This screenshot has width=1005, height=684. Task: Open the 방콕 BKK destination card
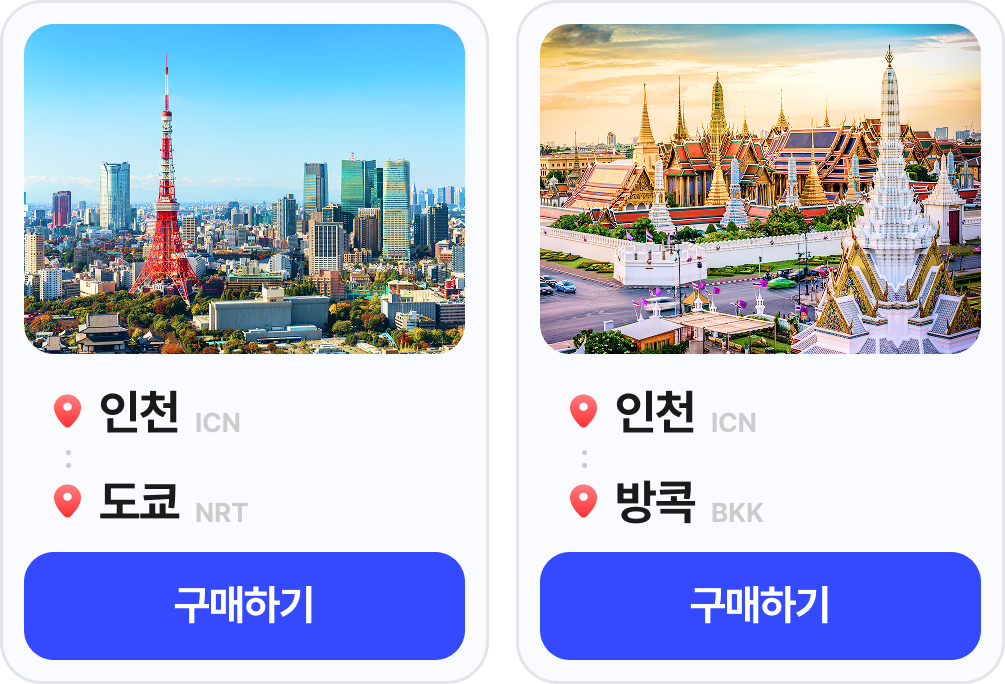(x=760, y=189)
